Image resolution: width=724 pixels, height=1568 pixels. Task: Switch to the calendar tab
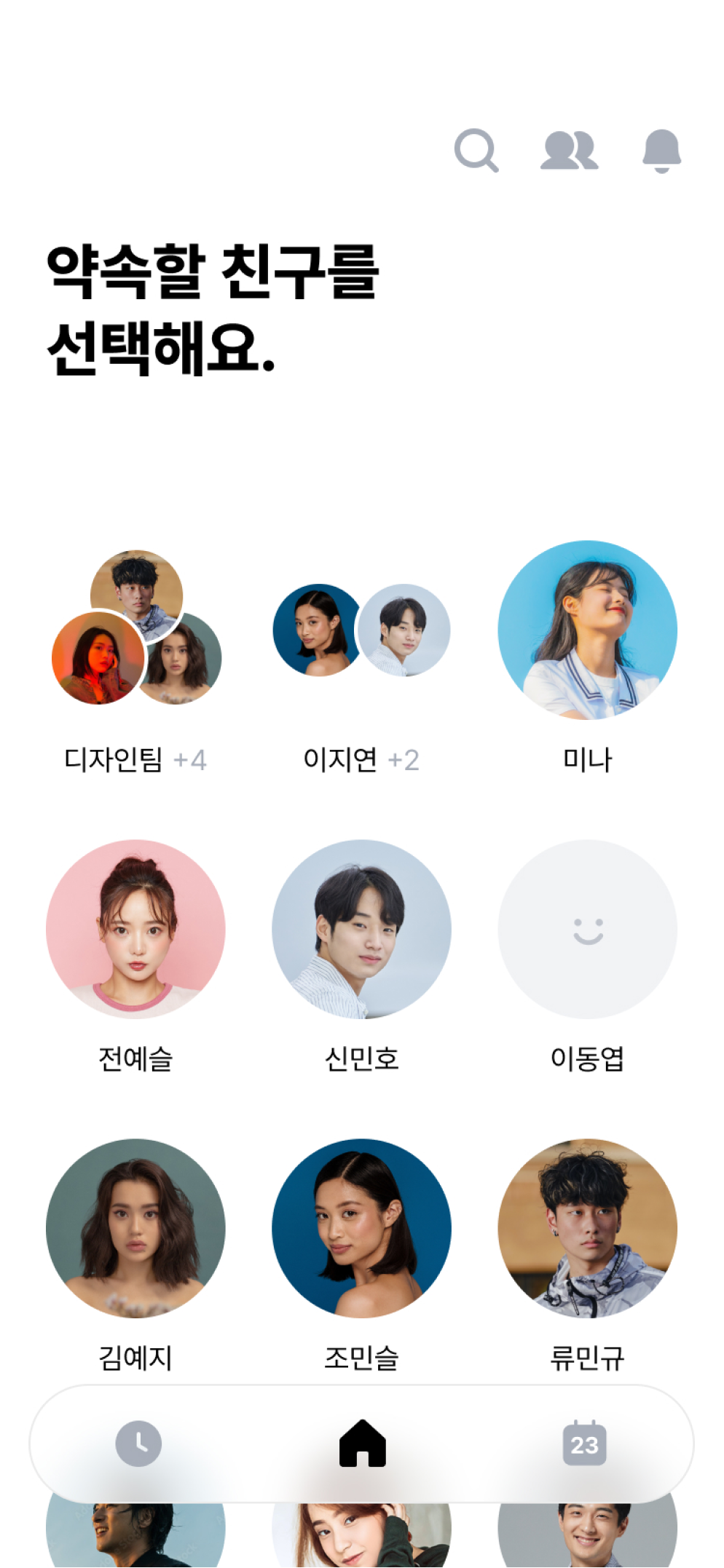(x=584, y=1443)
